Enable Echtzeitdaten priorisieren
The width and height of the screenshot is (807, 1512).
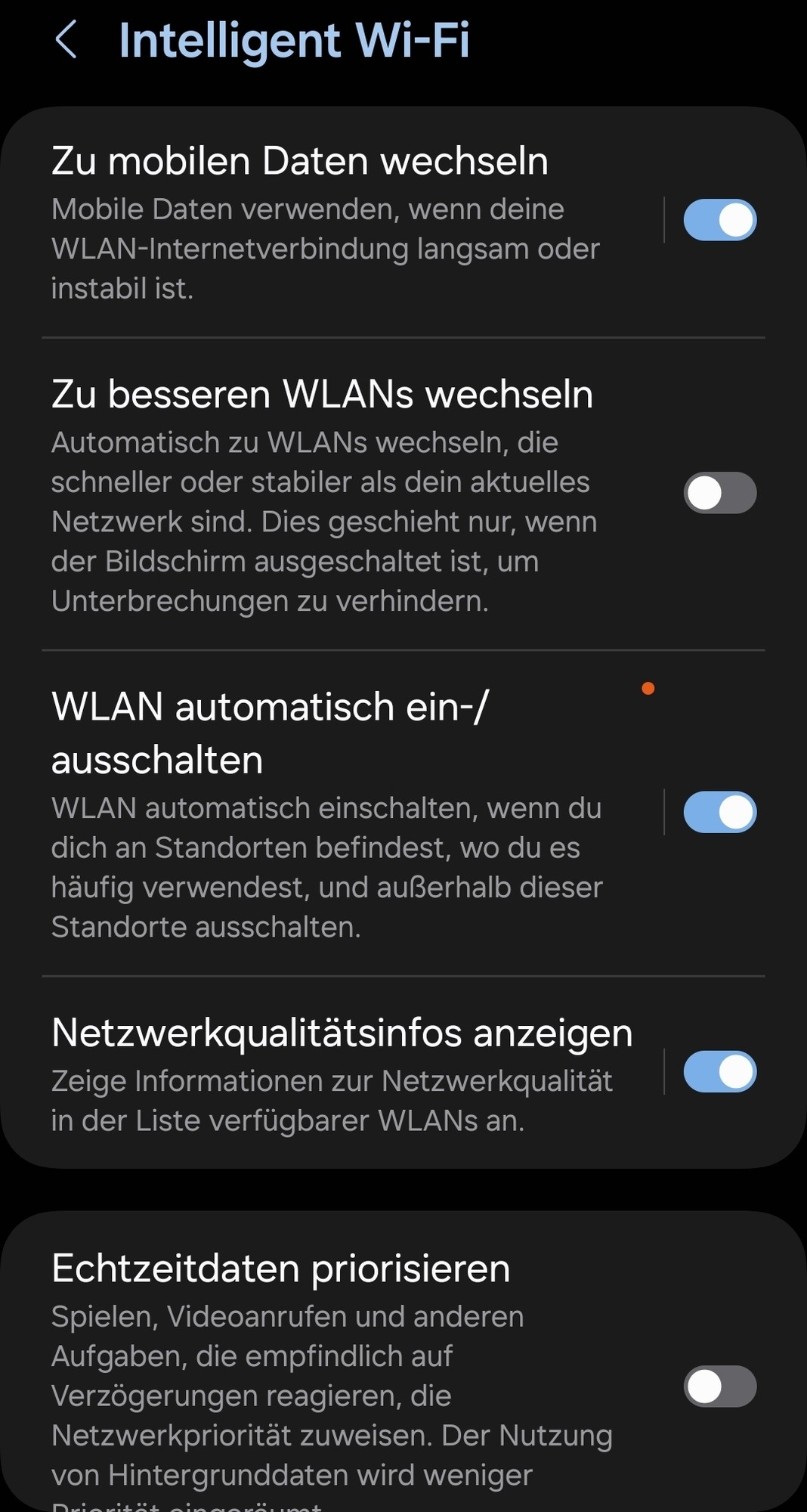pyautogui.click(x=719, y=1387)
